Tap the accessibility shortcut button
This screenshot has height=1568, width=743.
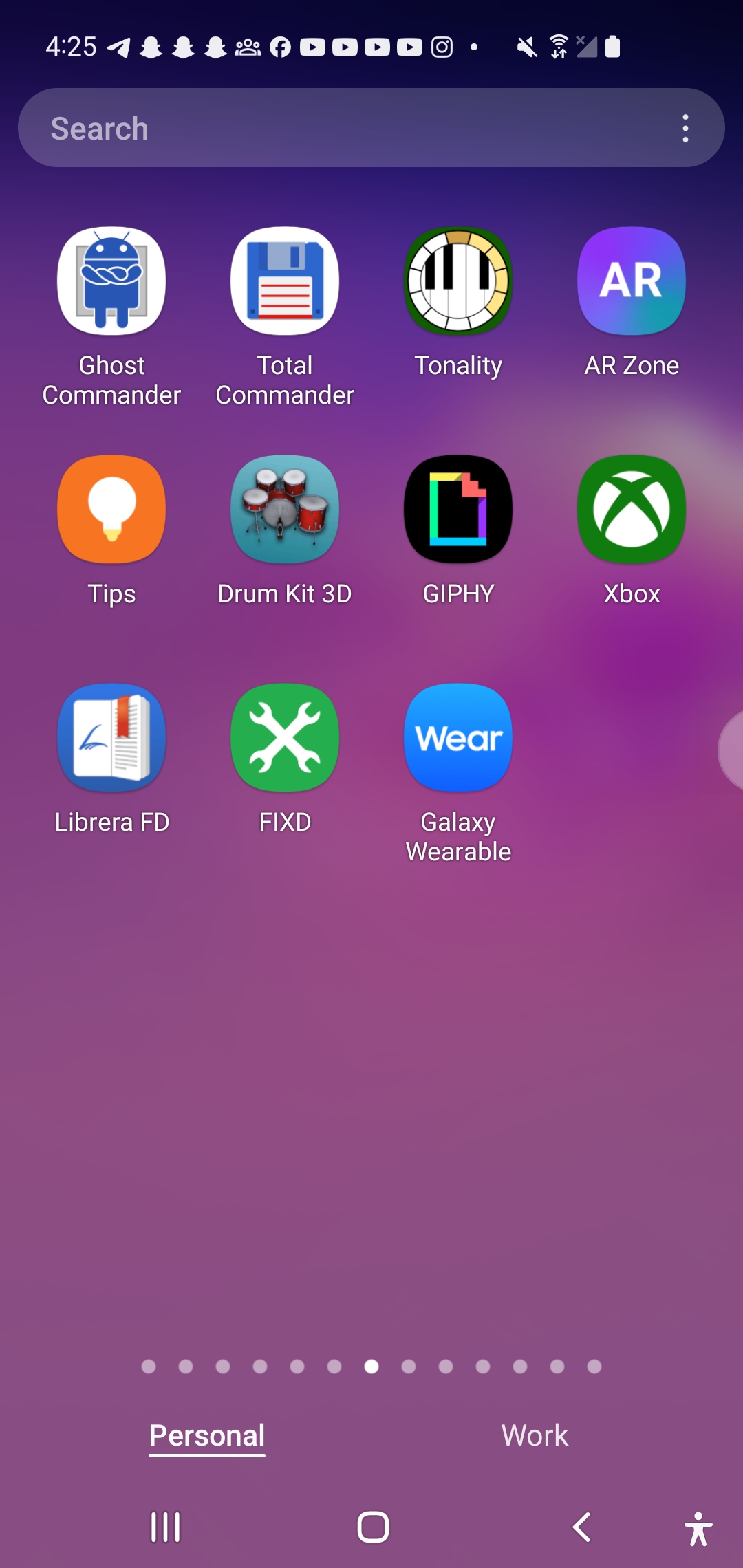tap(698, 1529)
